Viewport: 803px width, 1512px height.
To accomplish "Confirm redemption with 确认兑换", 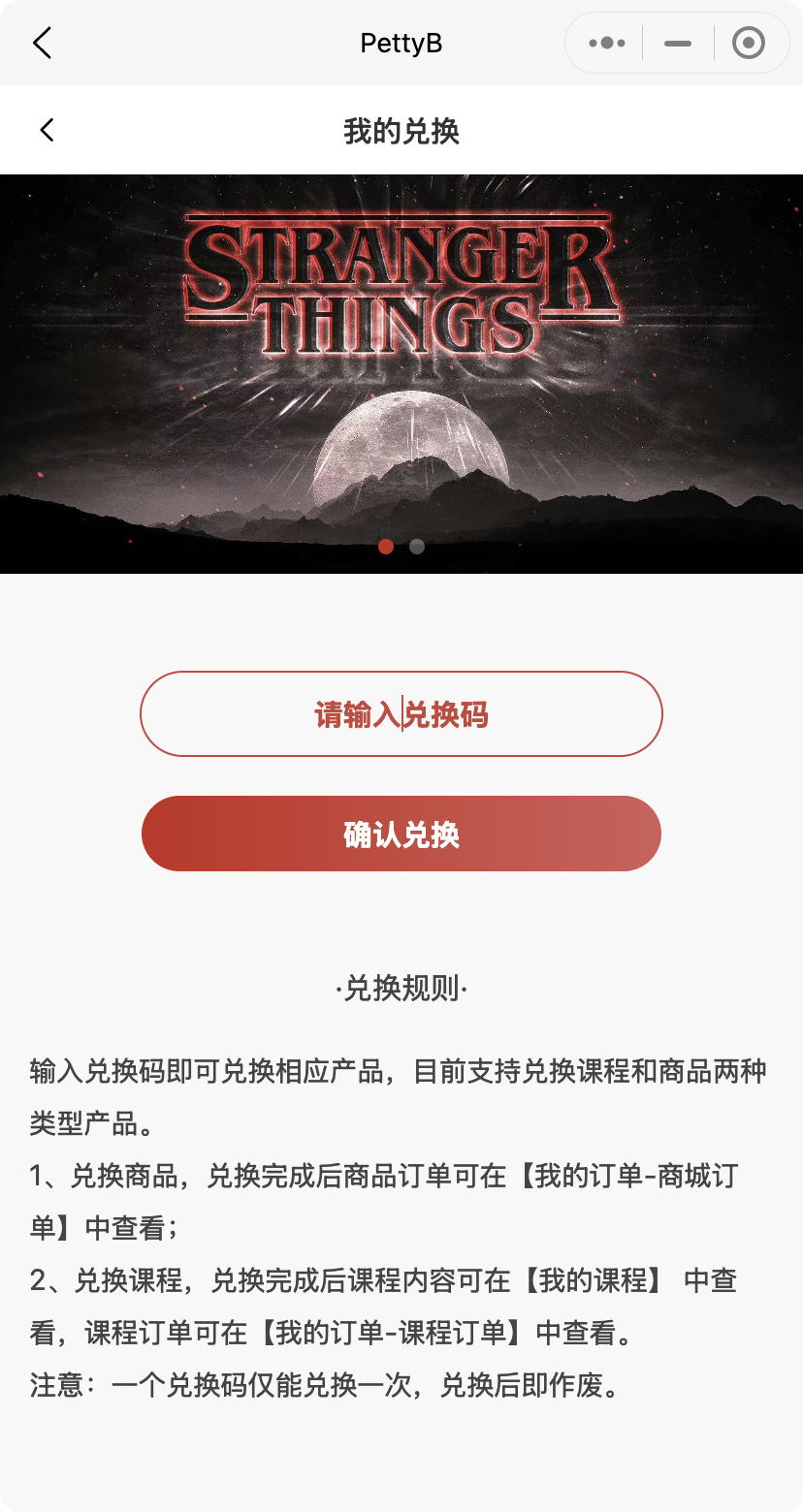I will (x=401, y=834).
